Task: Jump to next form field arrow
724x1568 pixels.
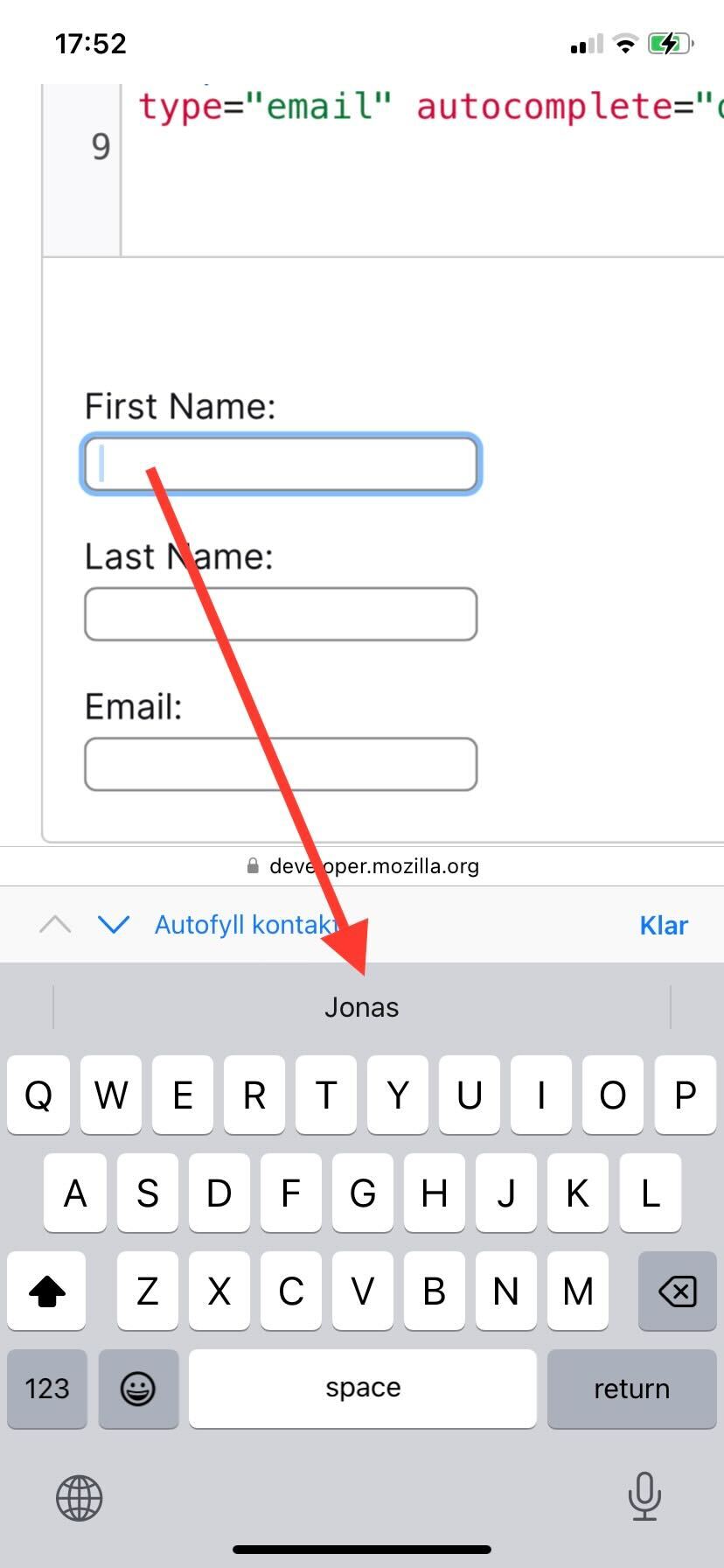Action: 114,924
